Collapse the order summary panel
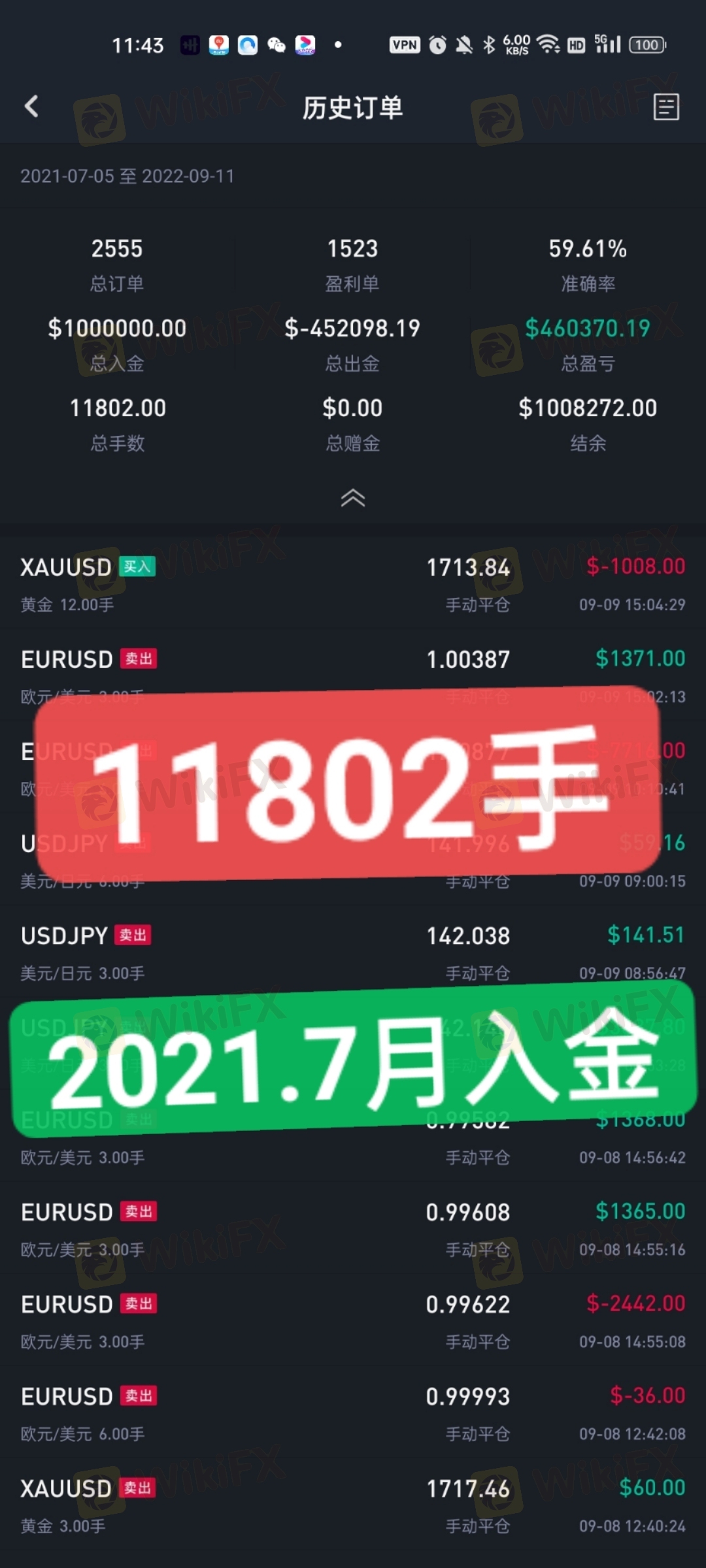706x1568 pixels. [x=353, y=498]
